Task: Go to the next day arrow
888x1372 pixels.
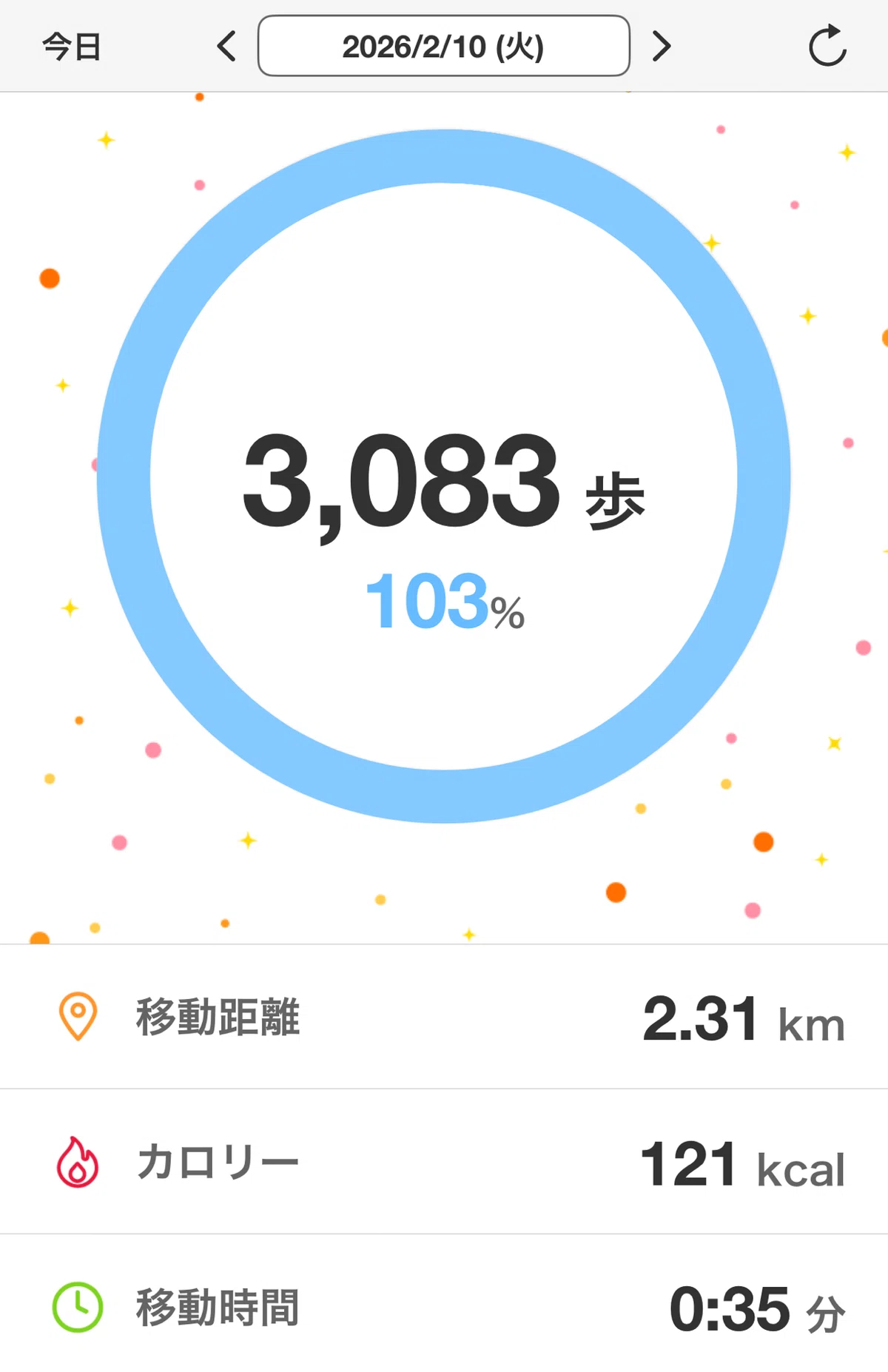Action: 662,46
